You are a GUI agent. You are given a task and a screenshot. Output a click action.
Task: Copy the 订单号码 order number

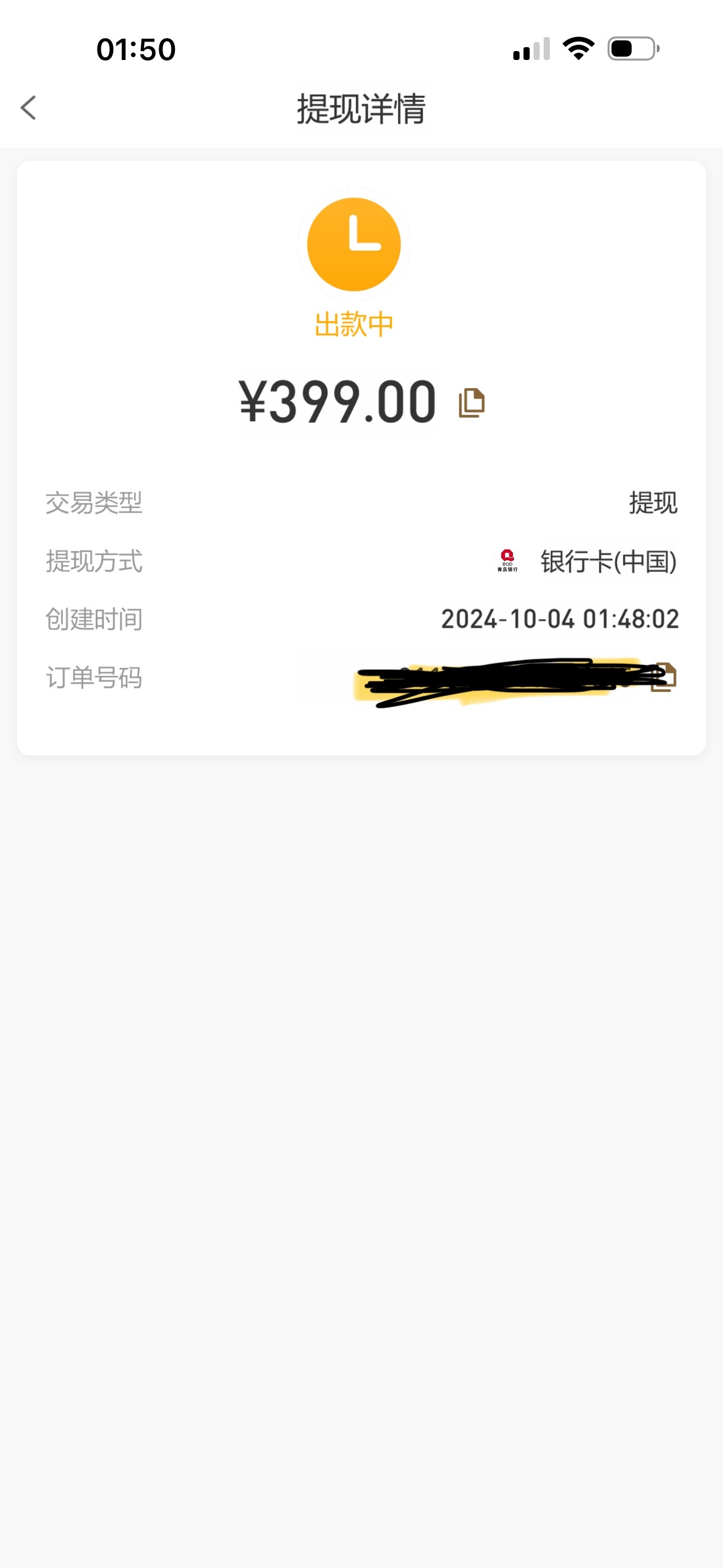665,677
